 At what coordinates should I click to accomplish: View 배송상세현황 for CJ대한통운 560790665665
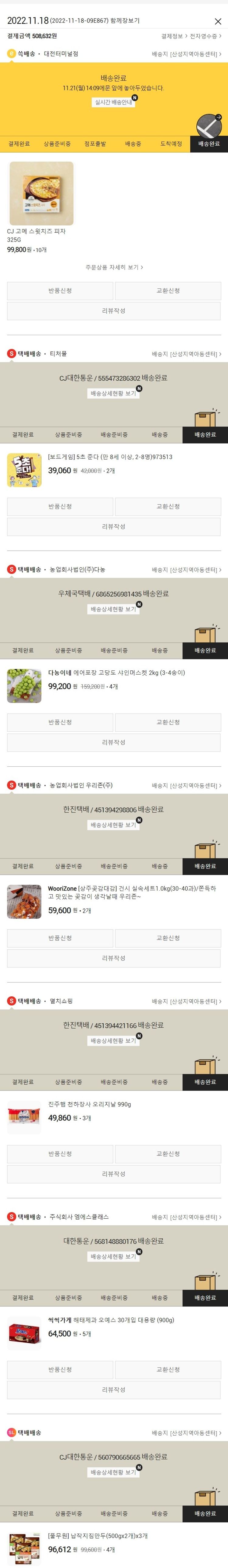(113, 1472)
